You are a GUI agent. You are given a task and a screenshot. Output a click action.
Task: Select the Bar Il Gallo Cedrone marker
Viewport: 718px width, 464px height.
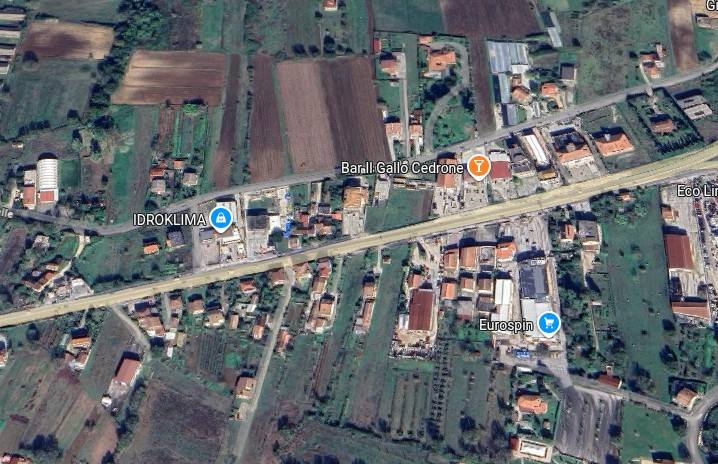tap(478, 166)
